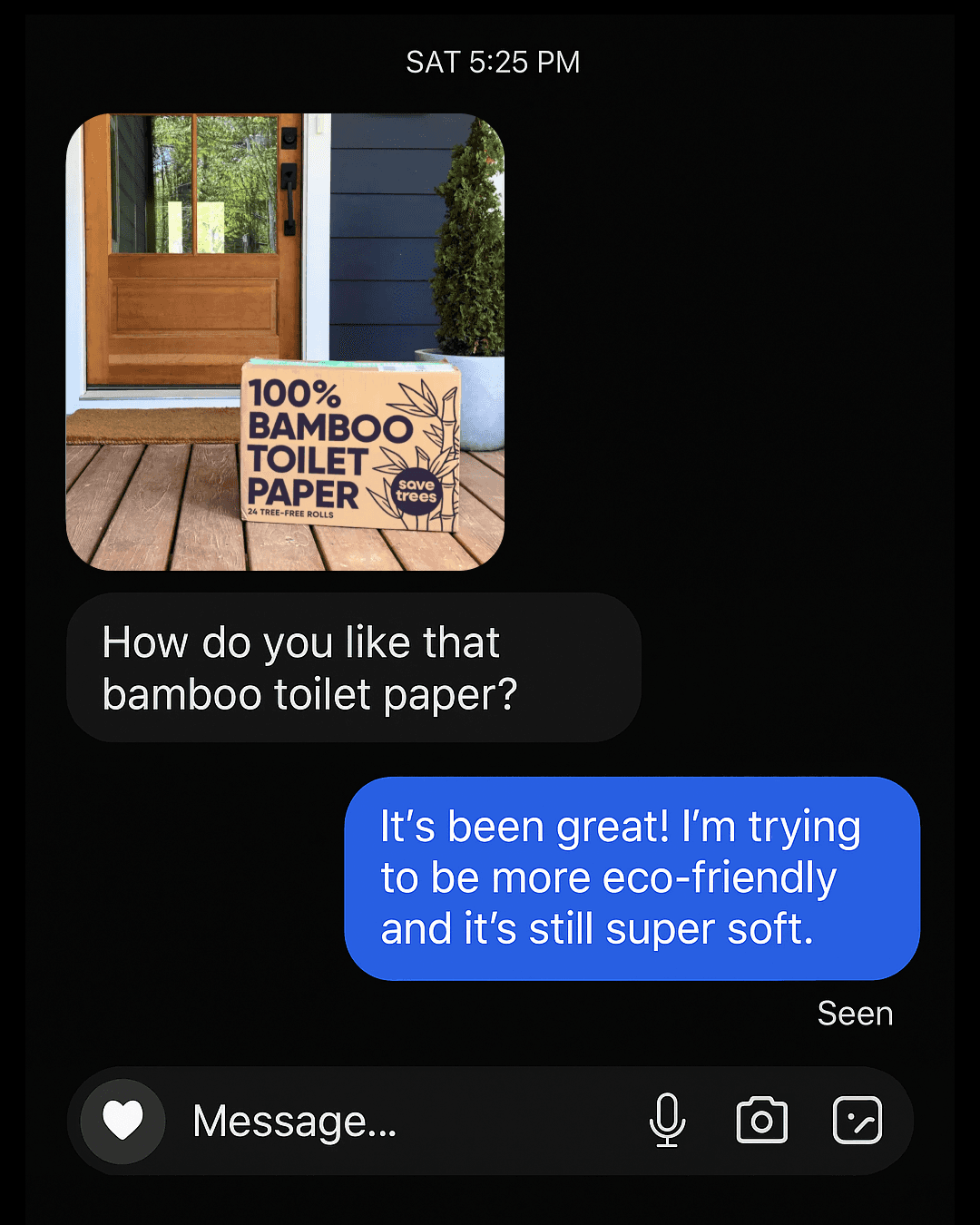This screenshot has width=980, height=1225.
Task: Open the camera to take a photo
Action: point(761,1121)
